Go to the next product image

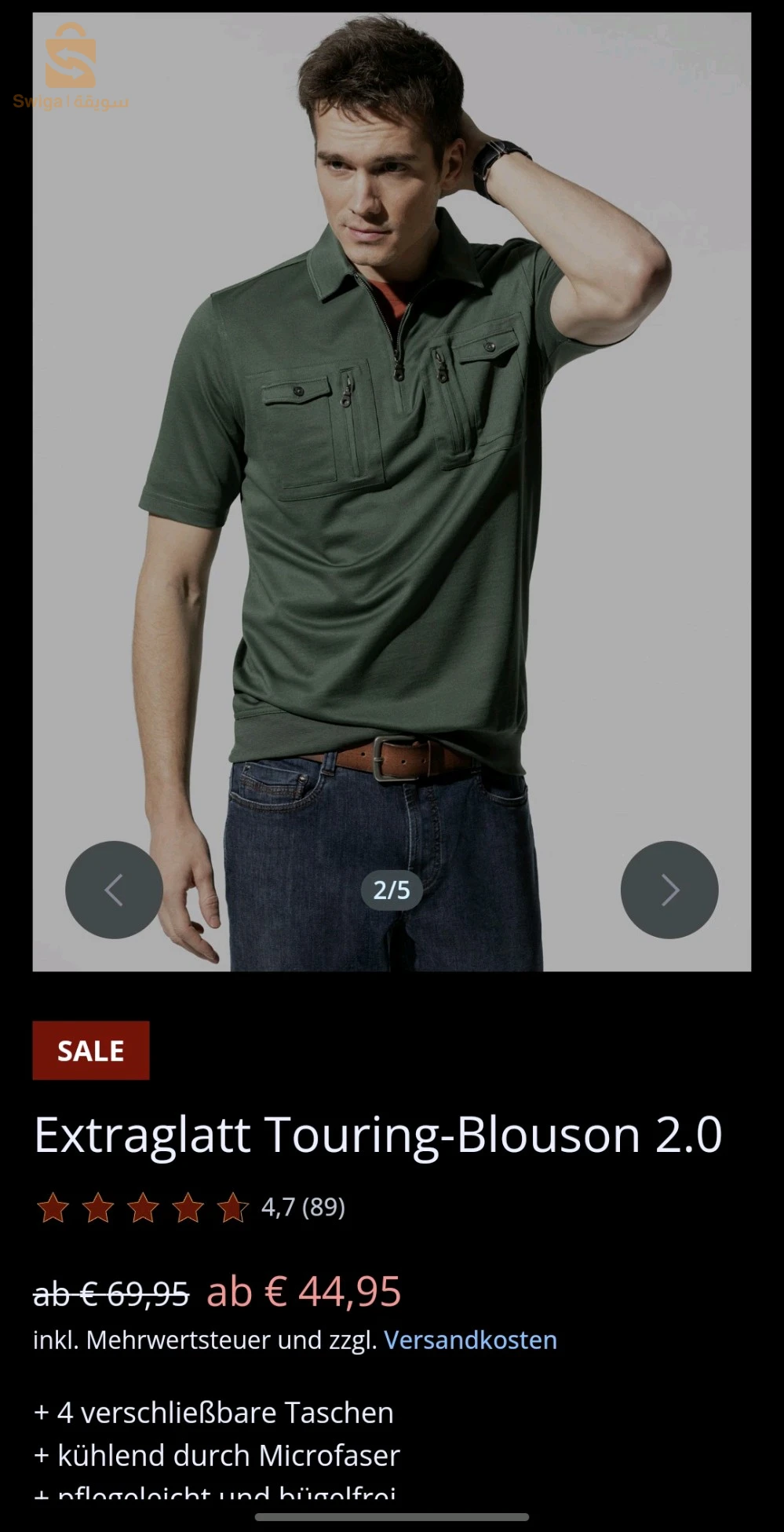point(669,890)
